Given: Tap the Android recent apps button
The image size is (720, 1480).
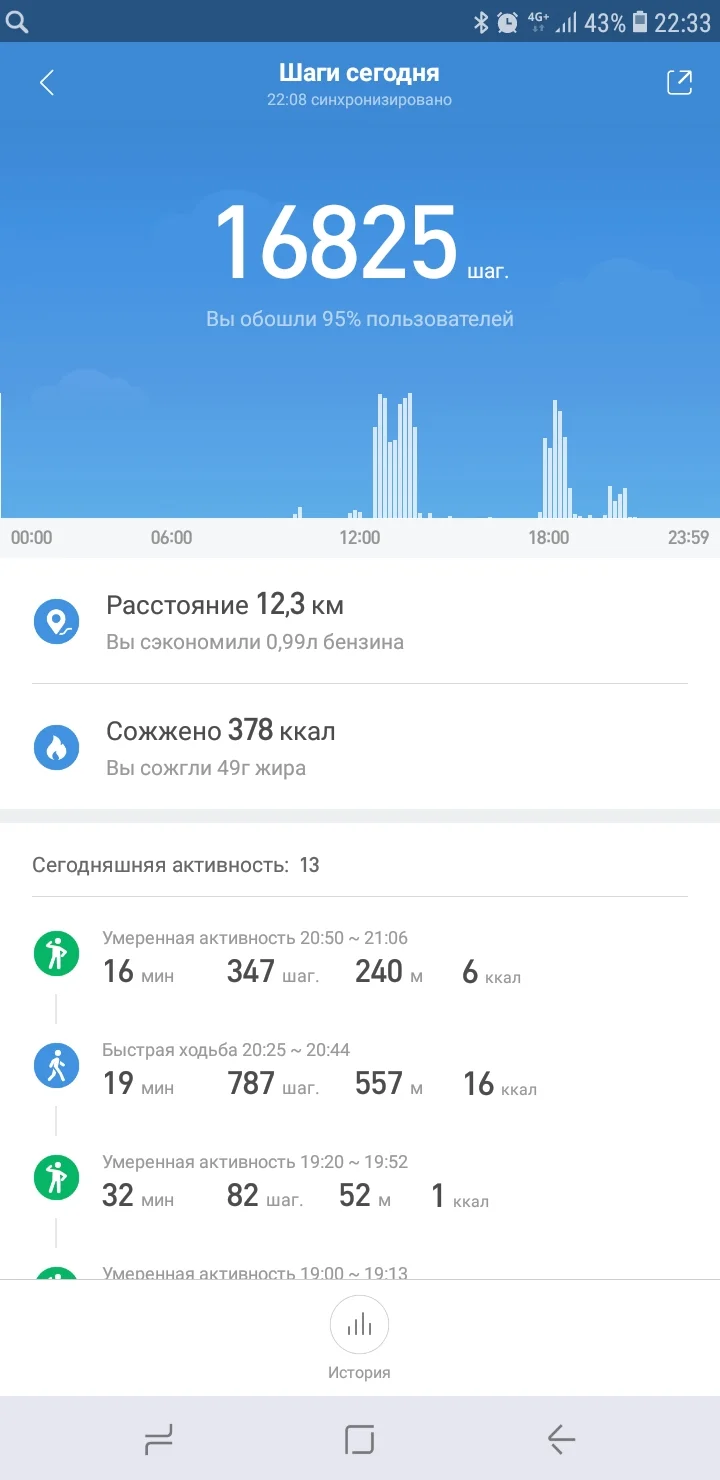Looking at the screenshot, I should pos(158,1440).
